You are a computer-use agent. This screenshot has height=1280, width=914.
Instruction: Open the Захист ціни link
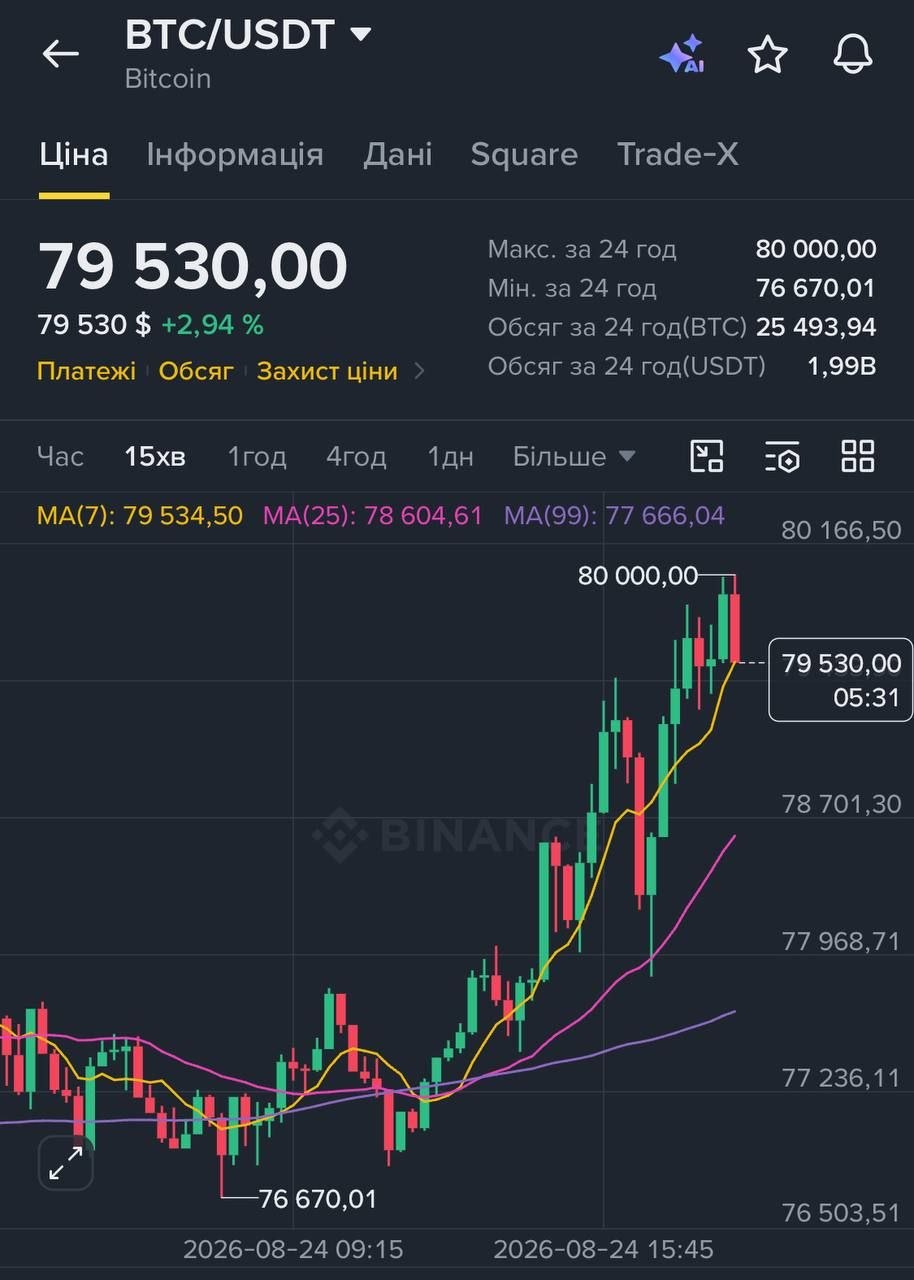pyautogui.click(x=328, y=371)
